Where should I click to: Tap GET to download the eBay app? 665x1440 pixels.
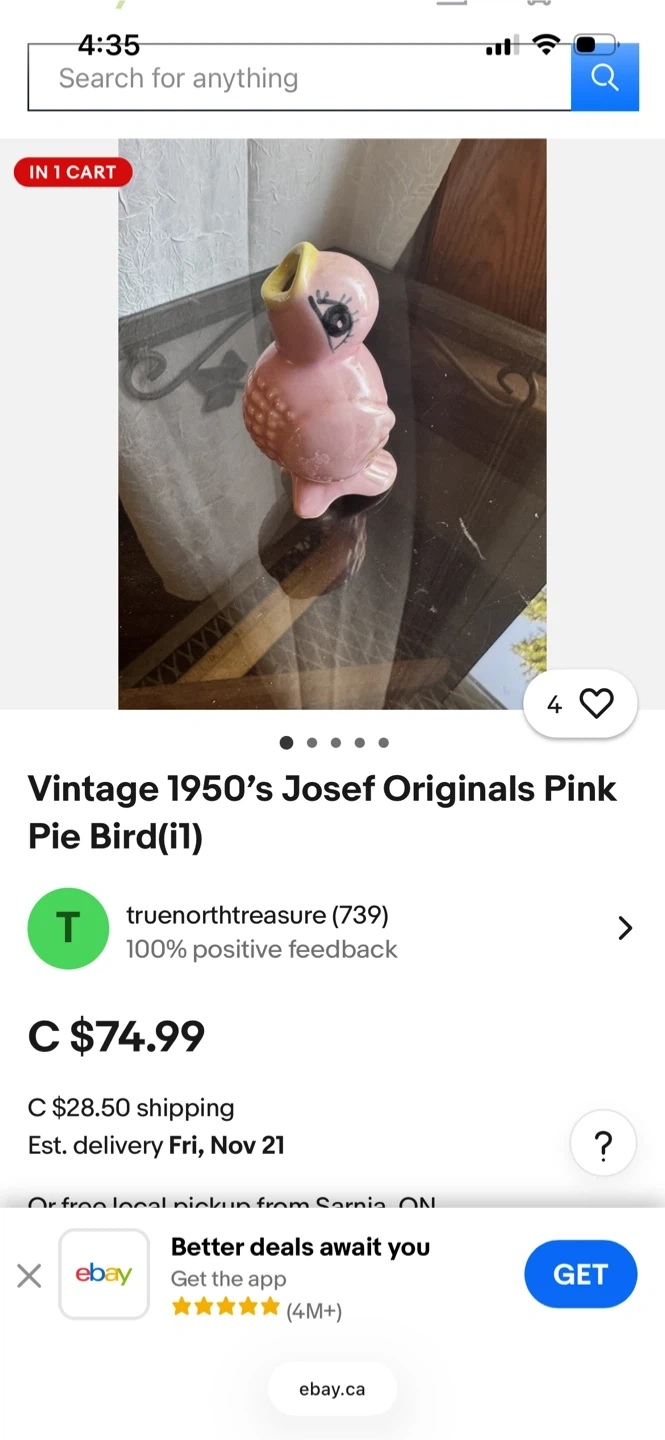[x=580, y=1274]
